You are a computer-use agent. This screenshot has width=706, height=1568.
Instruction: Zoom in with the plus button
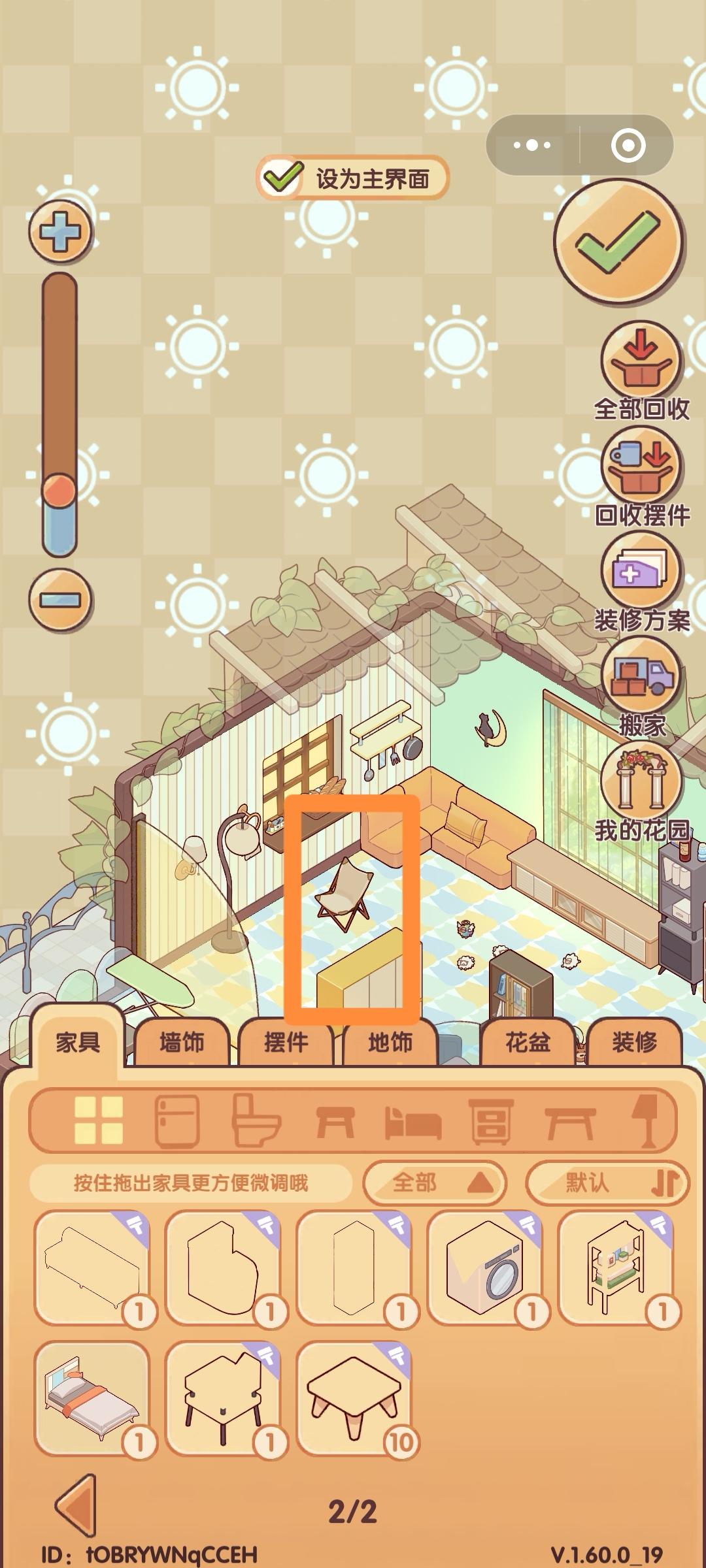pyautogui.click(x=60, y=232)
